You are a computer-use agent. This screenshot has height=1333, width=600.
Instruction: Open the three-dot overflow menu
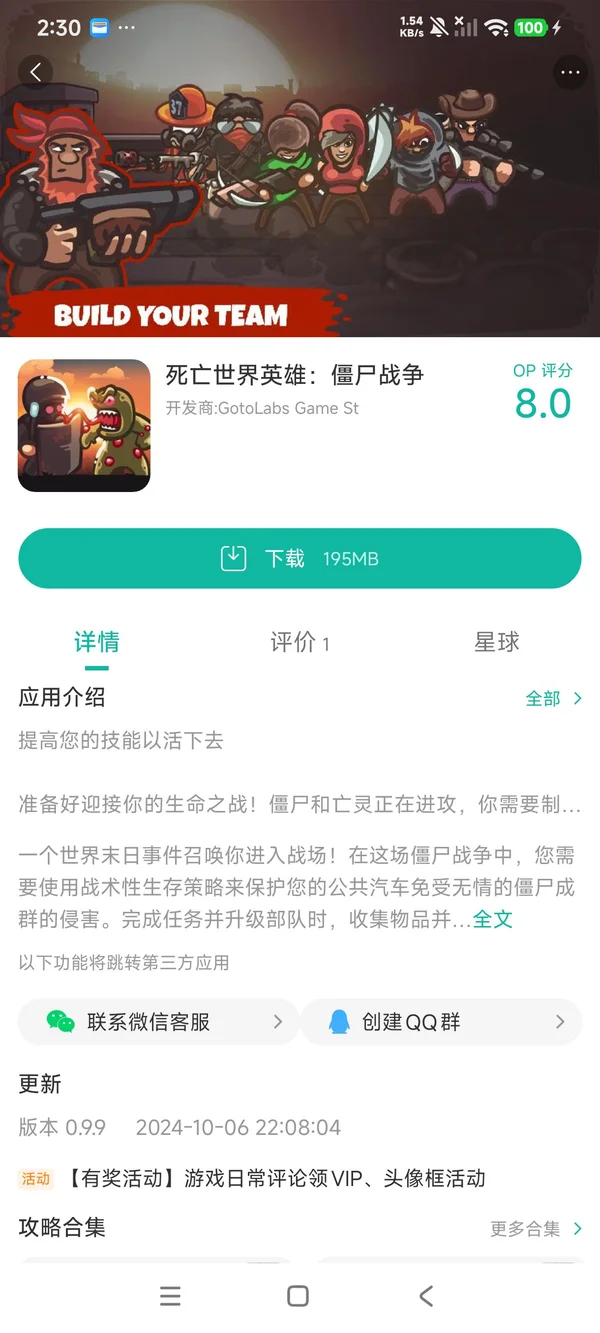[x=570, y=72]
